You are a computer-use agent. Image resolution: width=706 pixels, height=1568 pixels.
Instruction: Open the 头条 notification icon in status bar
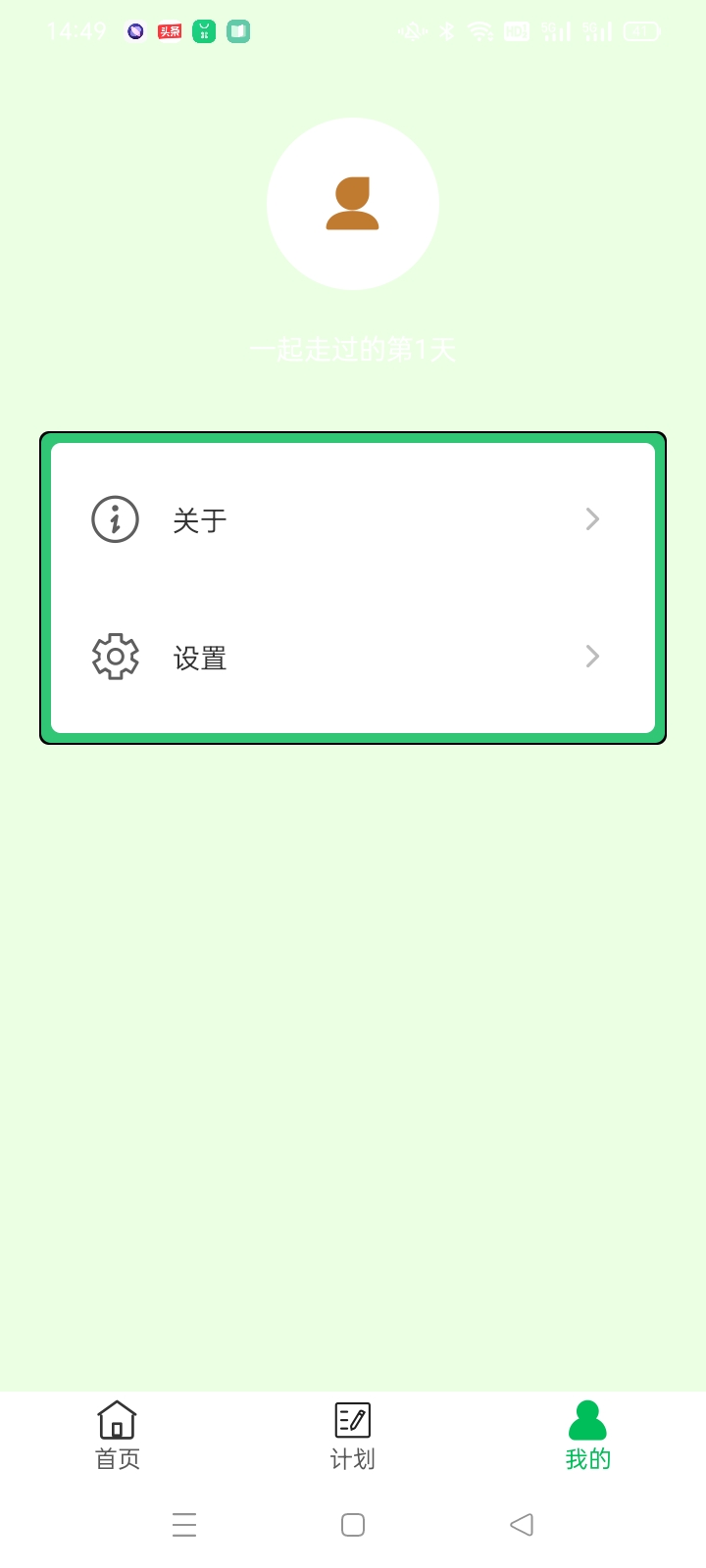pos(169,31)
